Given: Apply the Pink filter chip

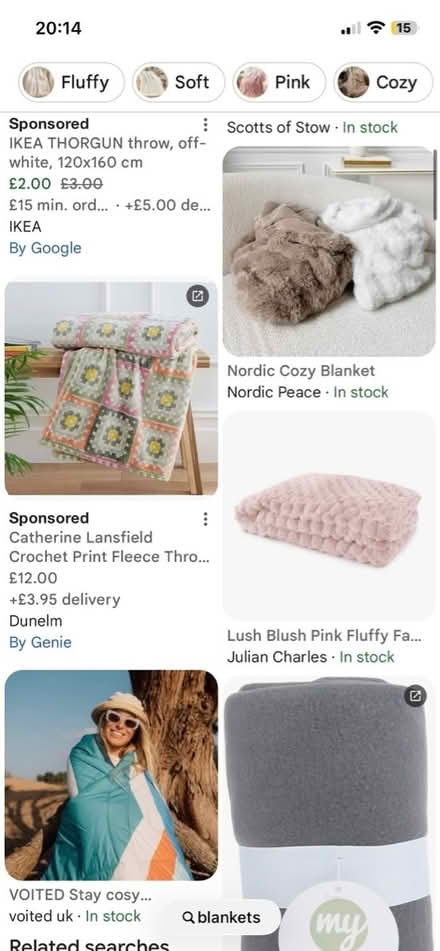Looking at the screenshot, I should click(x=279, y=82).
